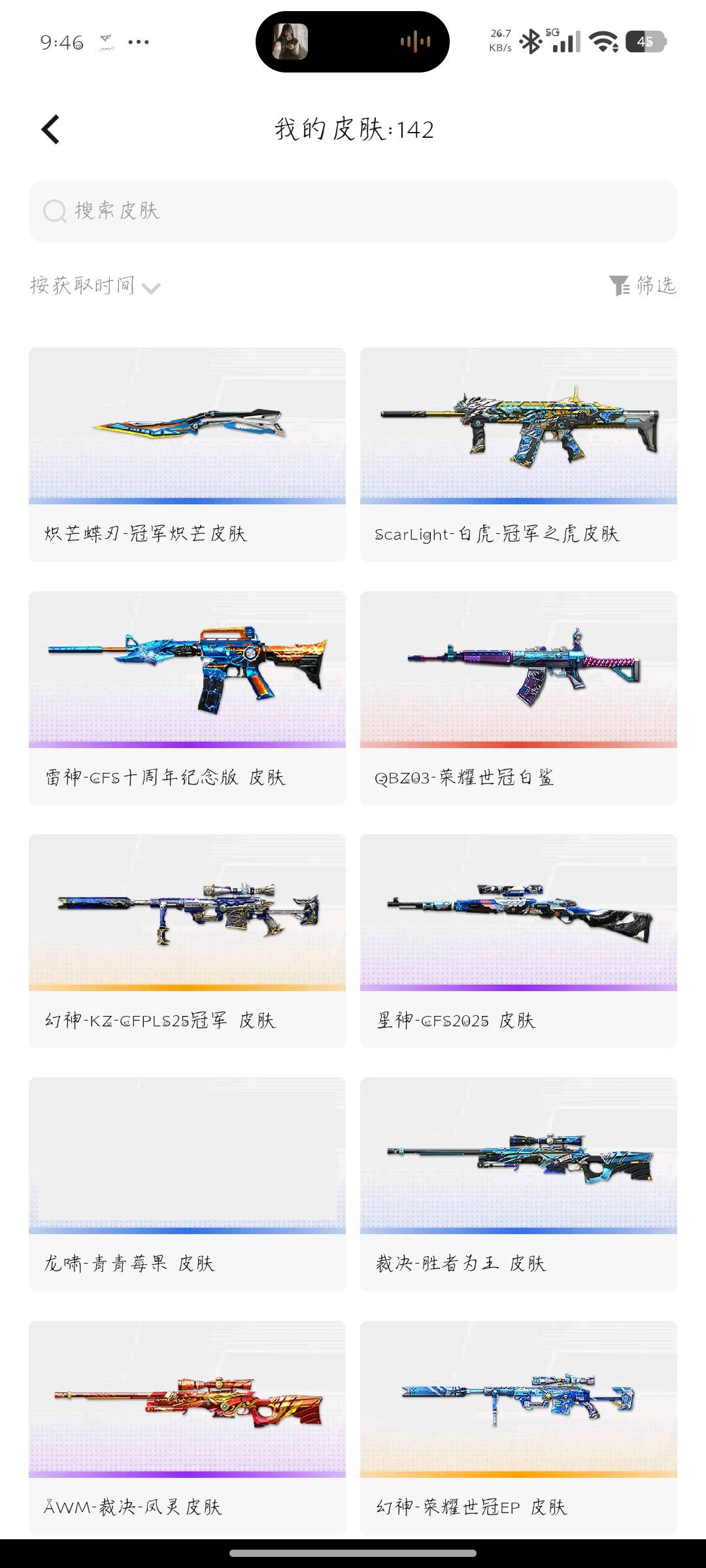
Task: Tap the 搜索皮肤 search field
Action: (x=353, y=211)
